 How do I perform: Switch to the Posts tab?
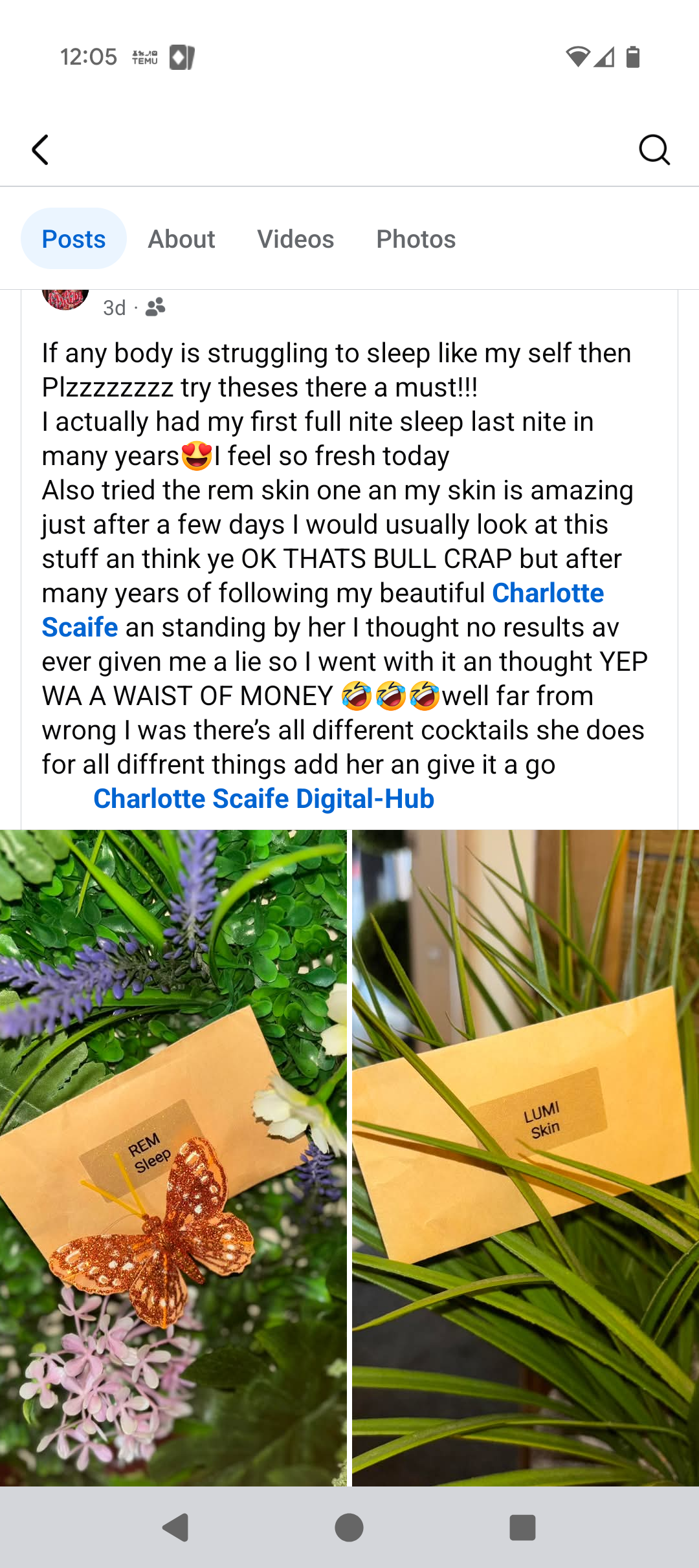74,239
